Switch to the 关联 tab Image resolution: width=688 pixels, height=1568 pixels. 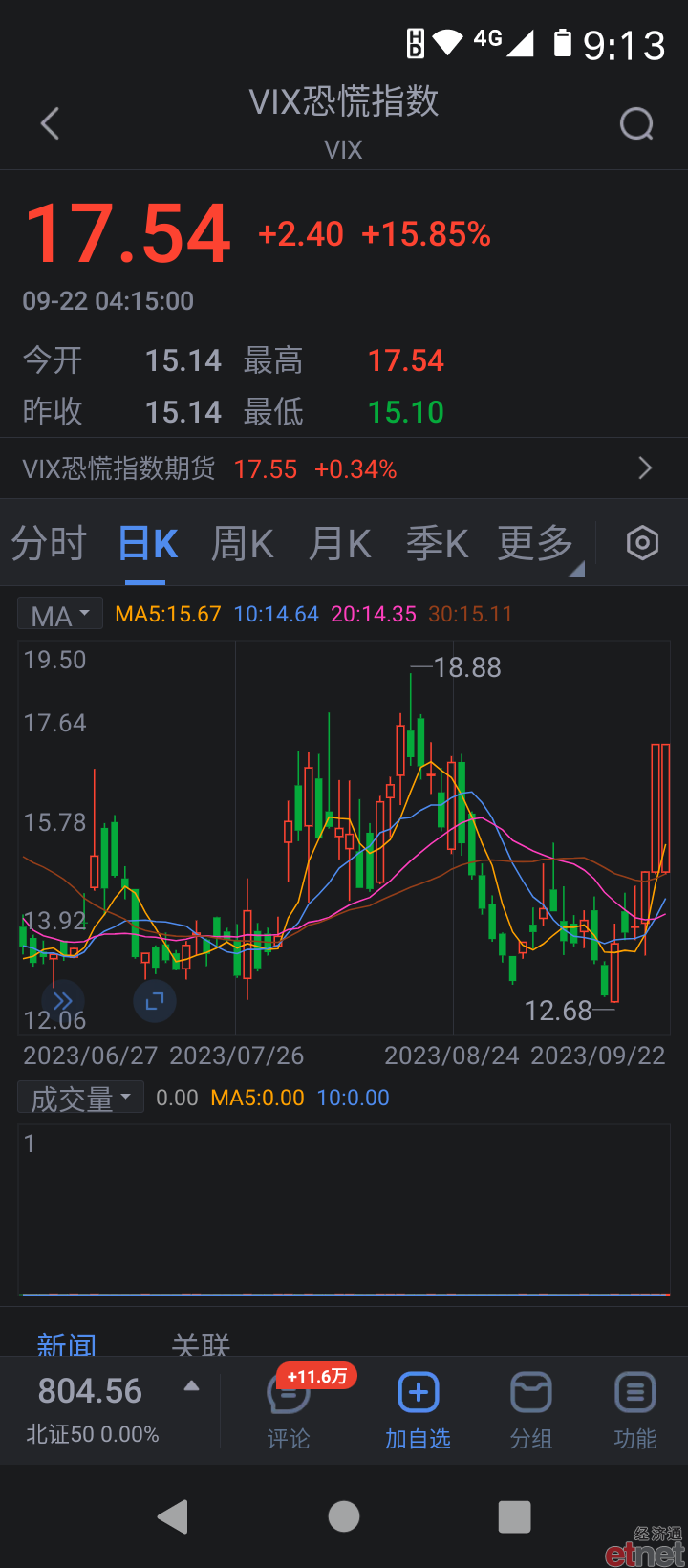click(201, 1344)
